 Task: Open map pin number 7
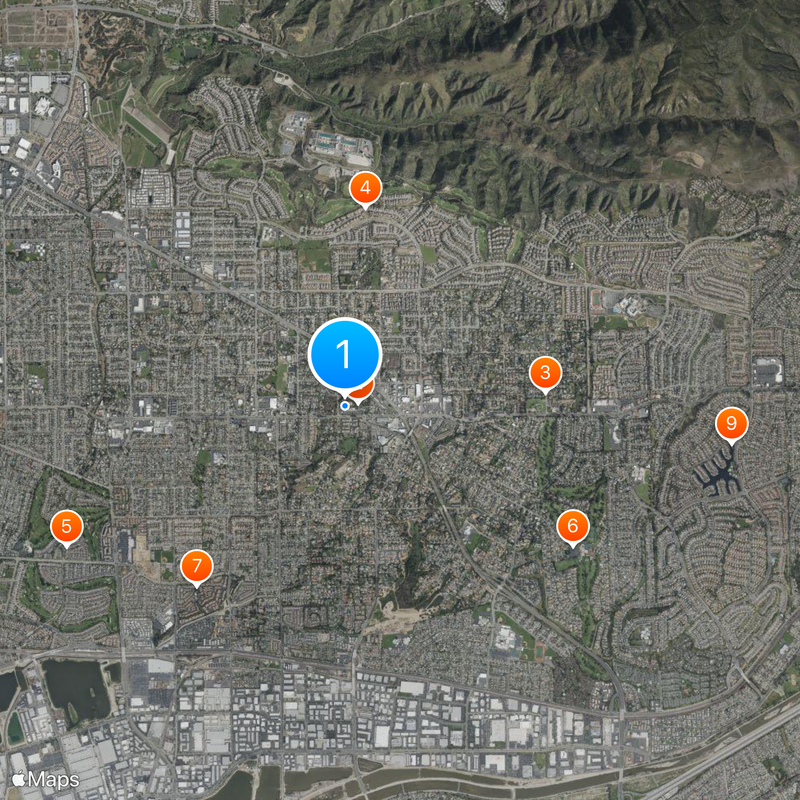click(x=196, y=567)
